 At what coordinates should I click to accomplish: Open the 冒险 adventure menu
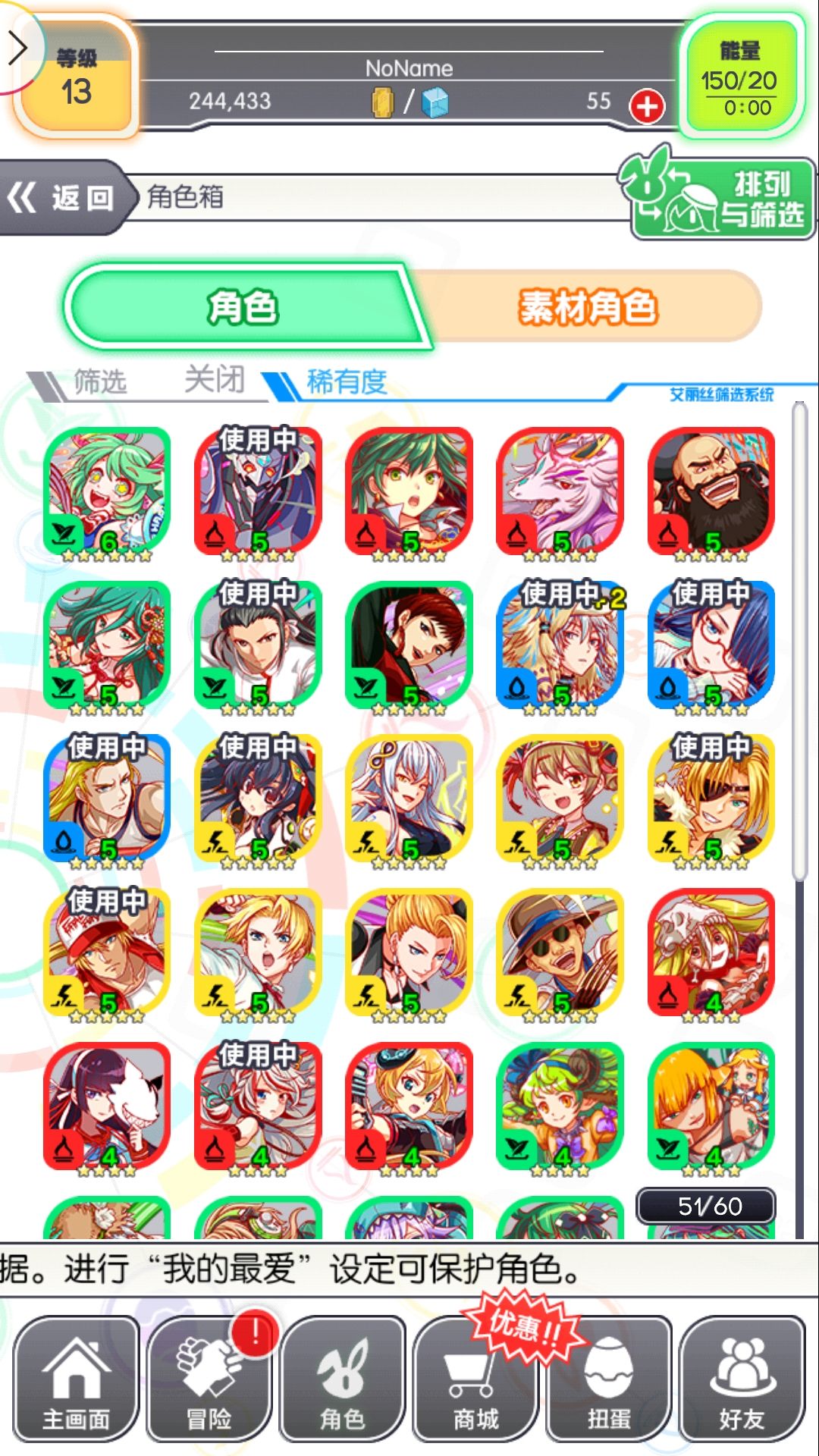(209, 1379)
